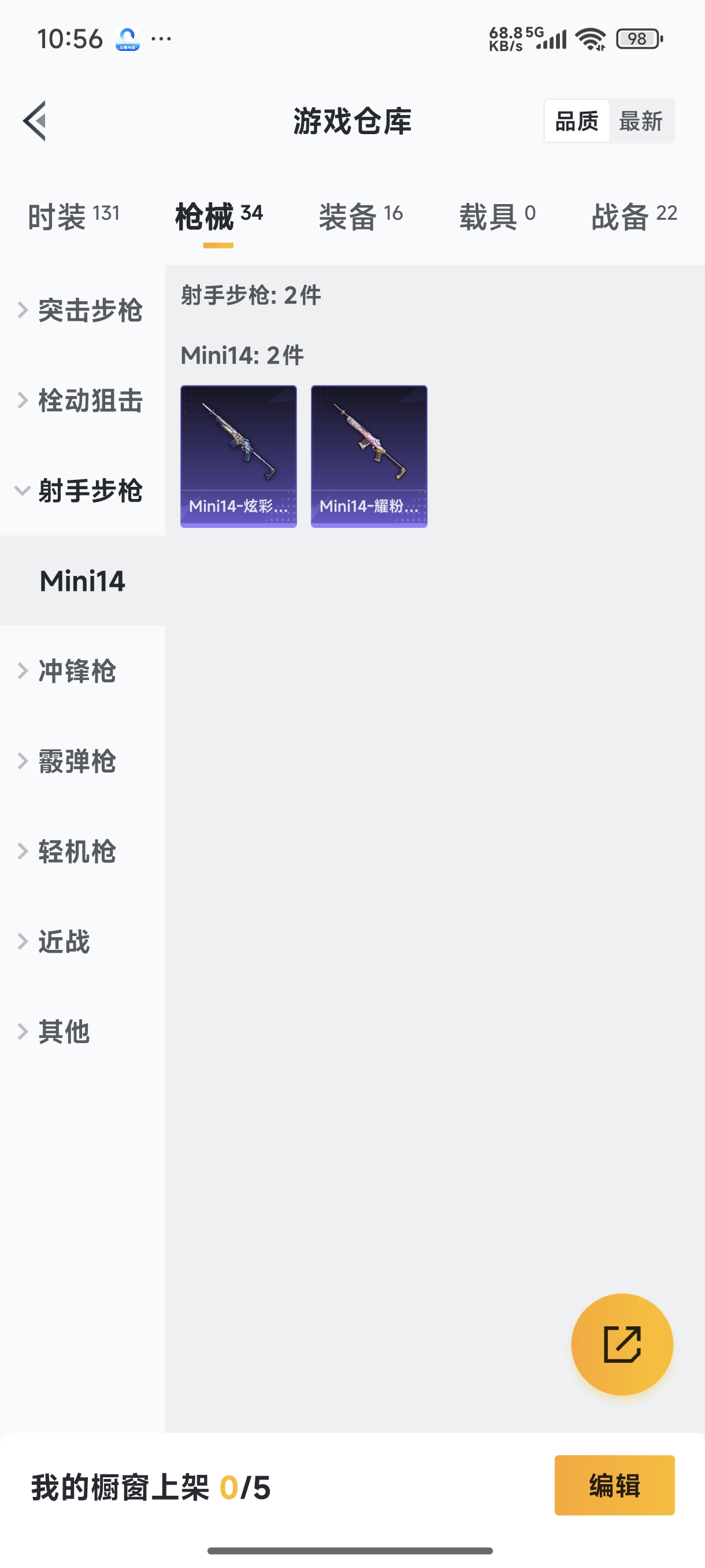Viewport: 705px width, 1568px height.
Task: Tap the weather icon in the status bar
Action: point(126,38)
